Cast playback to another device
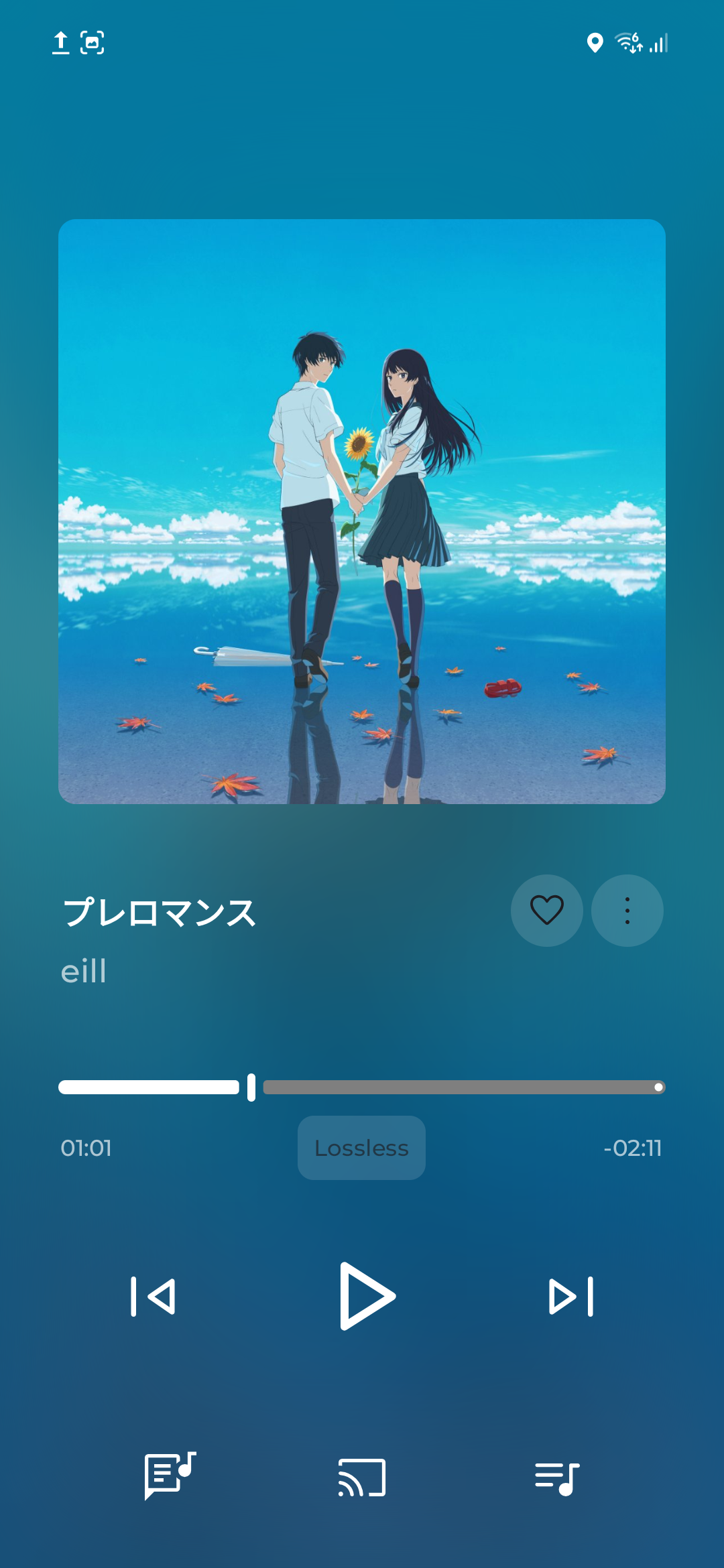 pos(362,1478)
